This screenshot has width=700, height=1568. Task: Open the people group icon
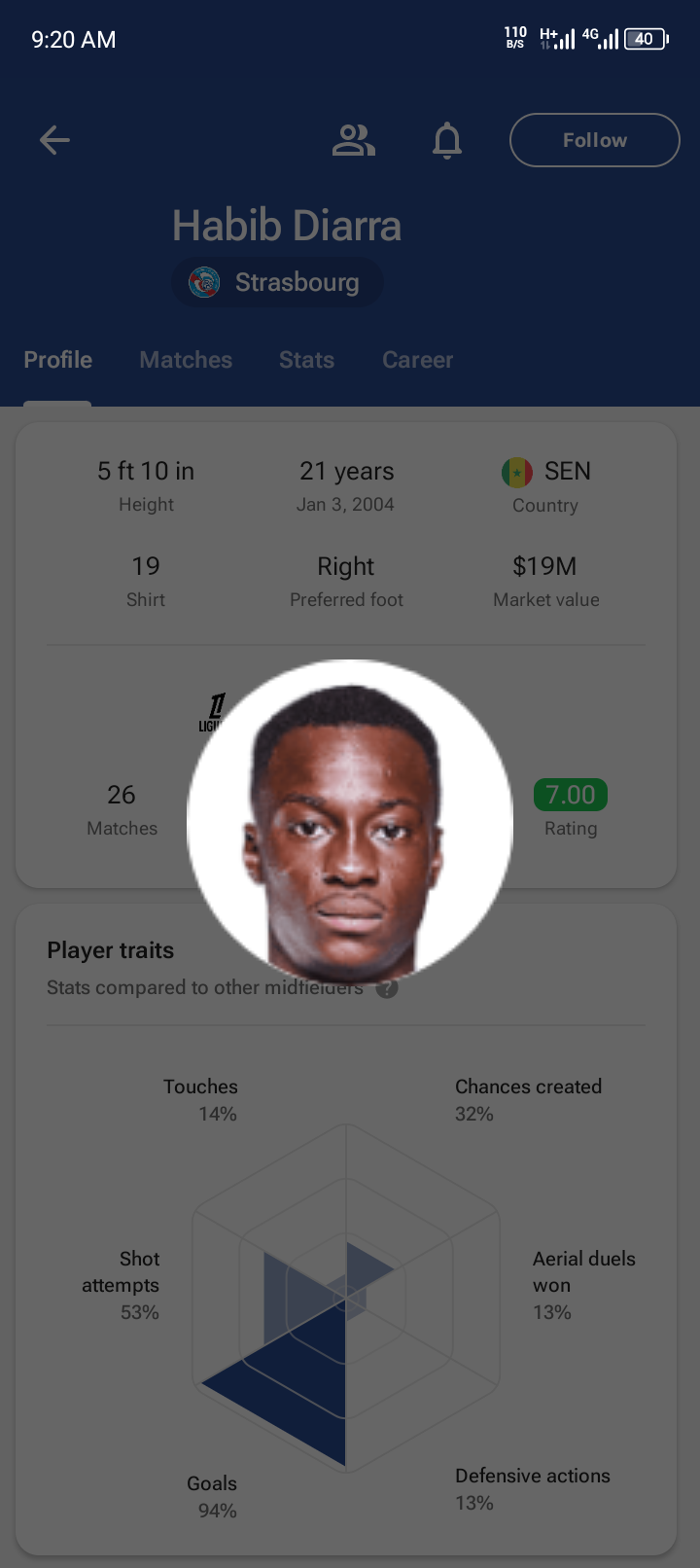353,140
